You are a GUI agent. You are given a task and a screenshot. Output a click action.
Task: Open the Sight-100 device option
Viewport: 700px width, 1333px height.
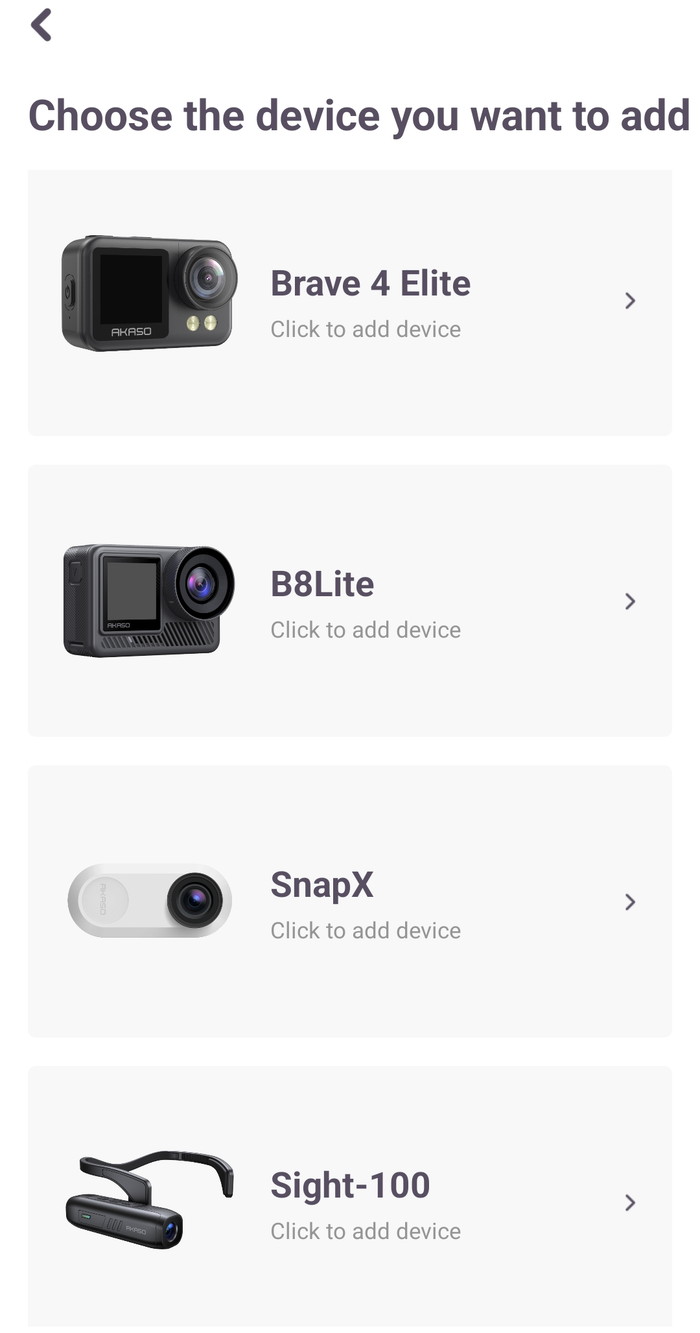tap(350, 1201)
